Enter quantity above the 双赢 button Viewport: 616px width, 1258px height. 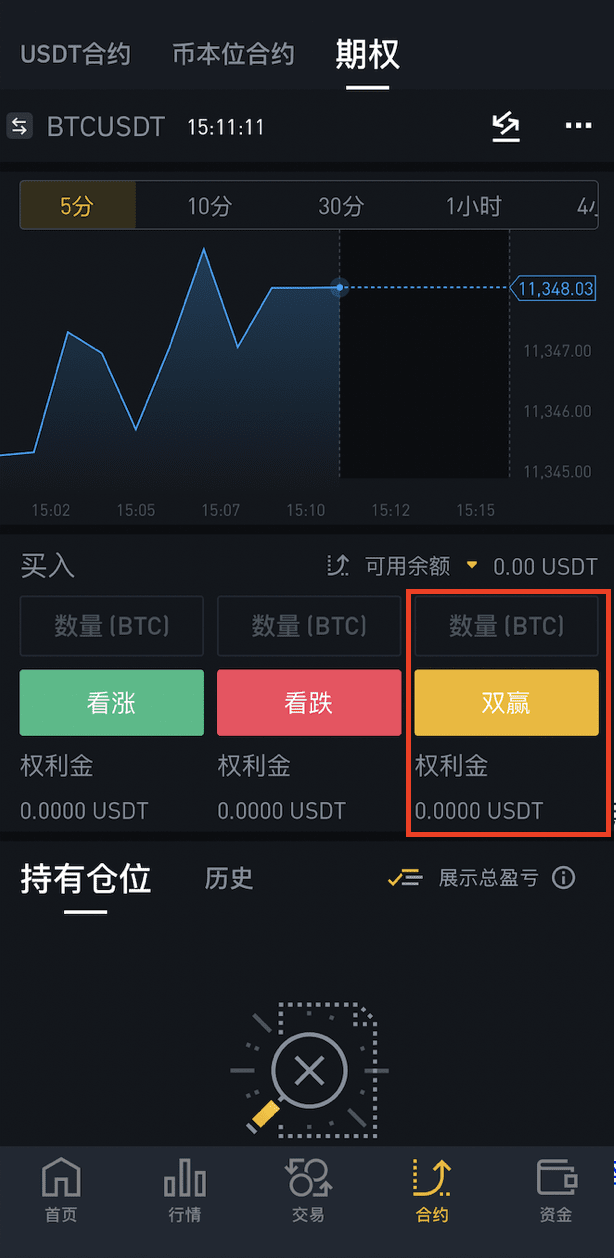506,626
